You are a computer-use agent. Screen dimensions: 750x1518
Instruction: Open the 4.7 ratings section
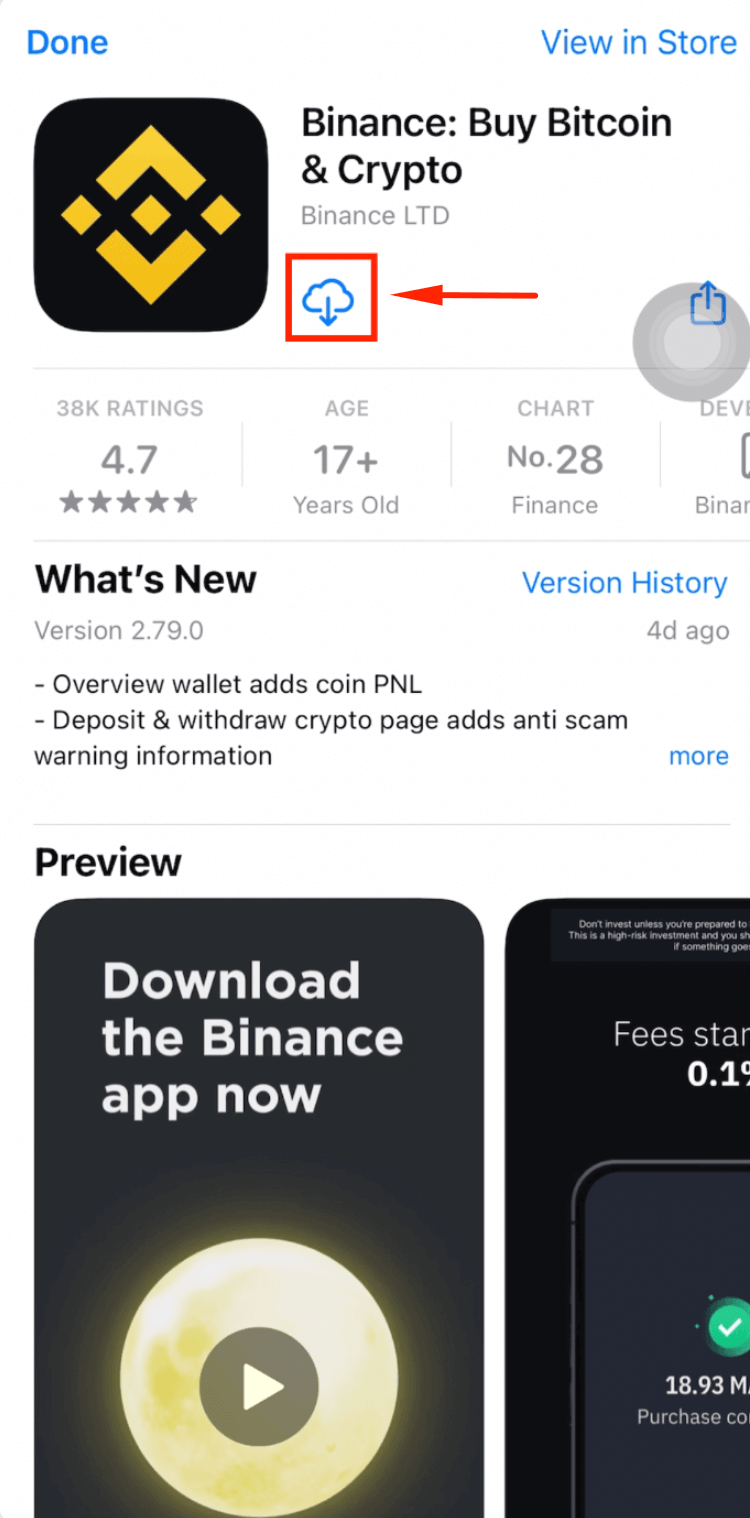point(129,460)
